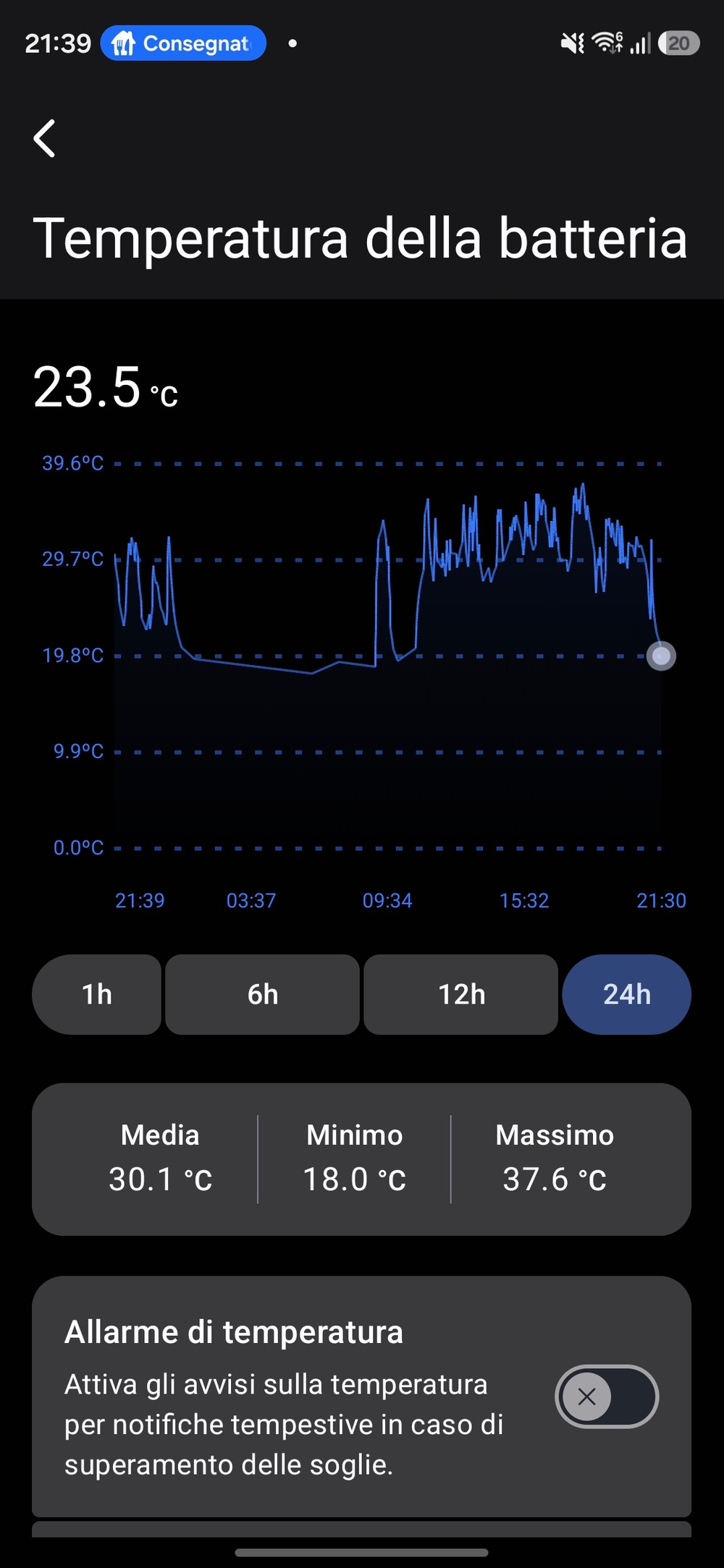The width and height of the screenshot is (724, 1568).
Task: Enable the Allarme di temperatura switch
Action: click(x=607, y=1396)
